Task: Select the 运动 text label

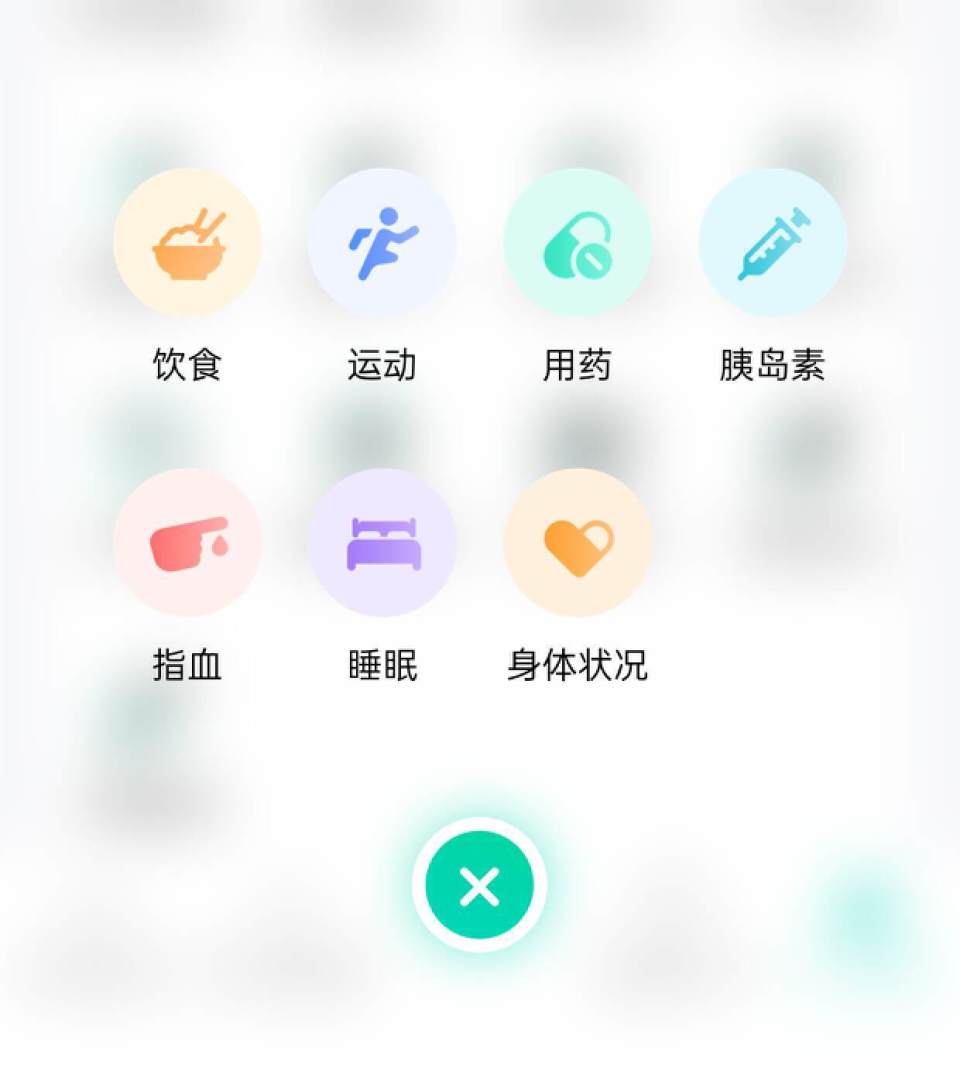Action: click(x=383, y=364)
